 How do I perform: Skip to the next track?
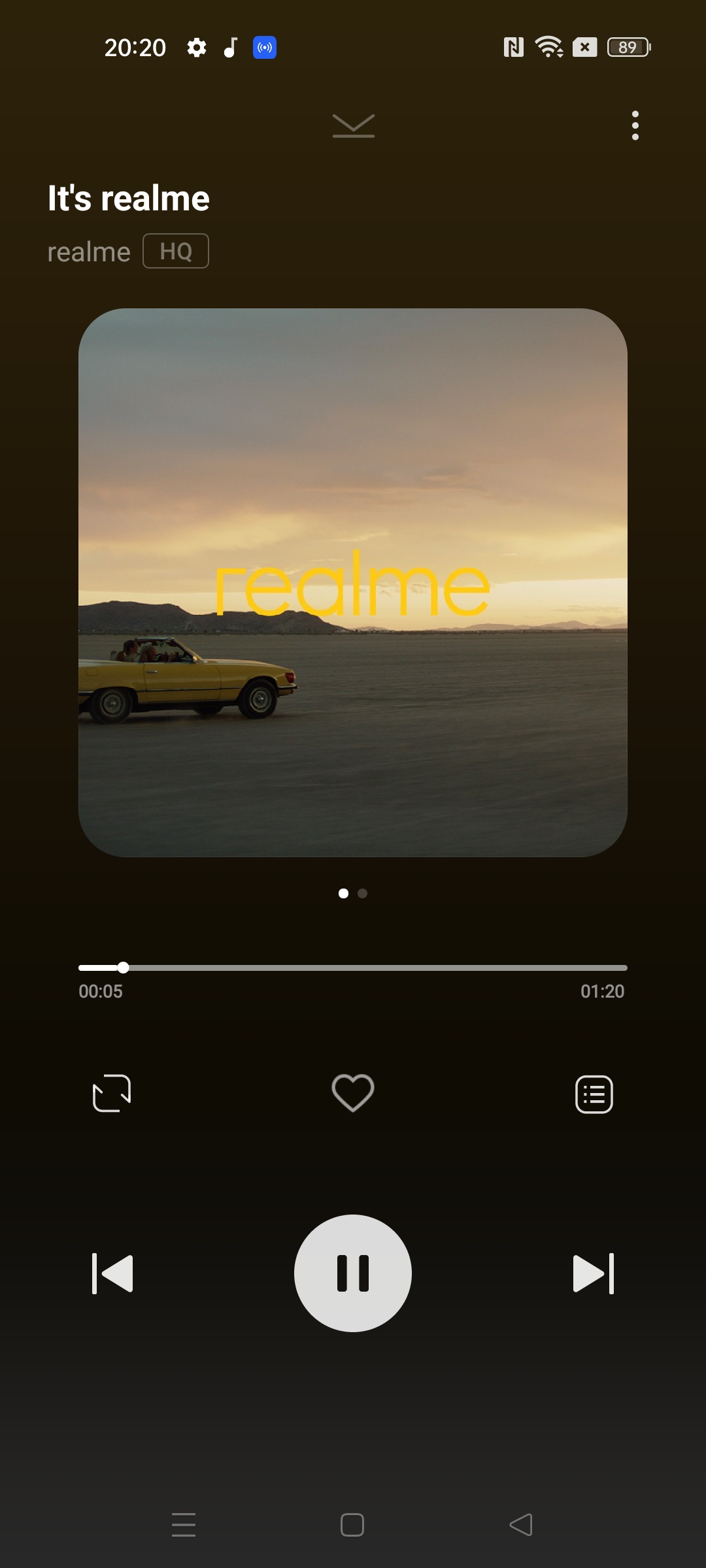[593, 1273]
